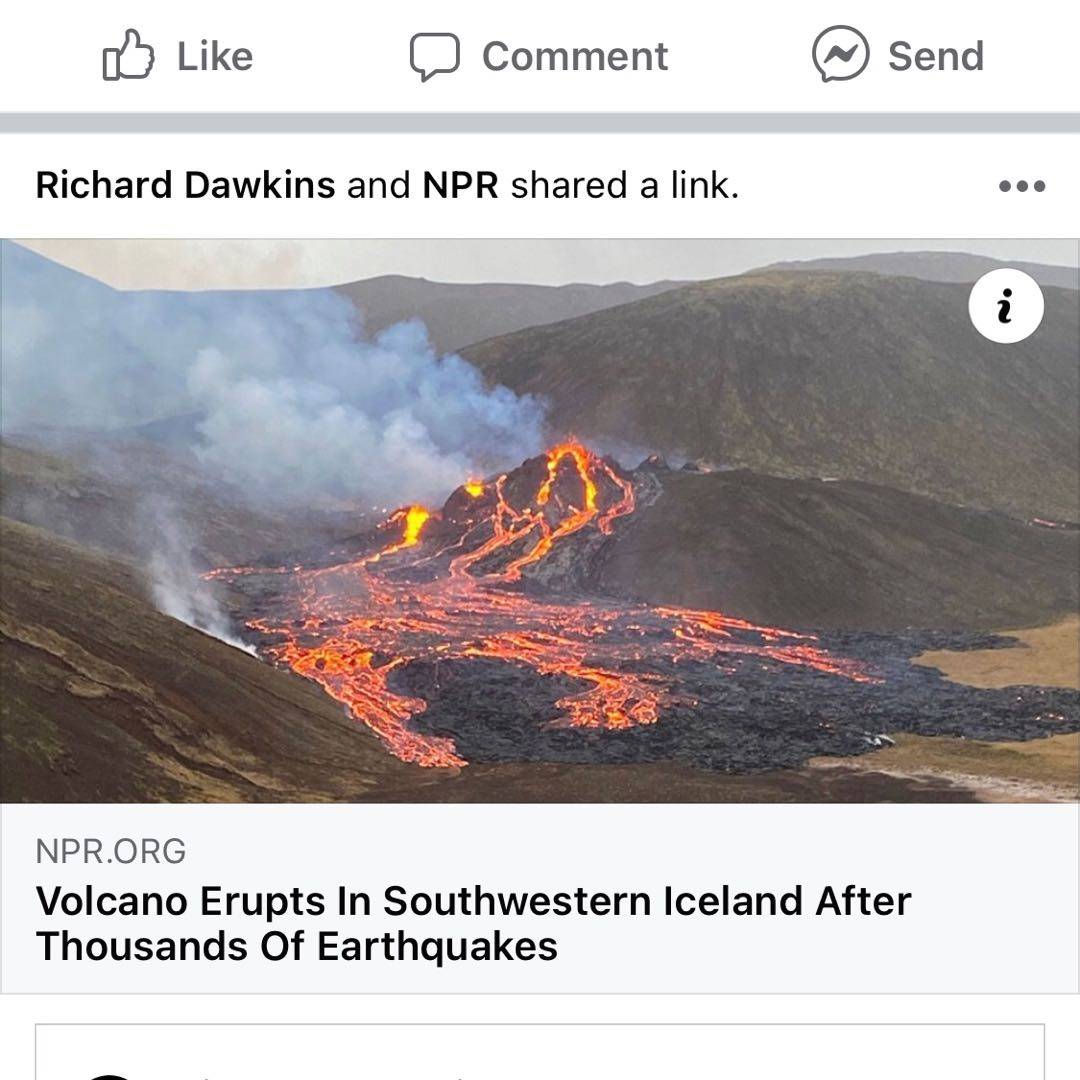Image resolution: width=1080 pixels, height=1080 pixels.
Task: Open Richard Dawkins' profile
Action: [185, 186]
